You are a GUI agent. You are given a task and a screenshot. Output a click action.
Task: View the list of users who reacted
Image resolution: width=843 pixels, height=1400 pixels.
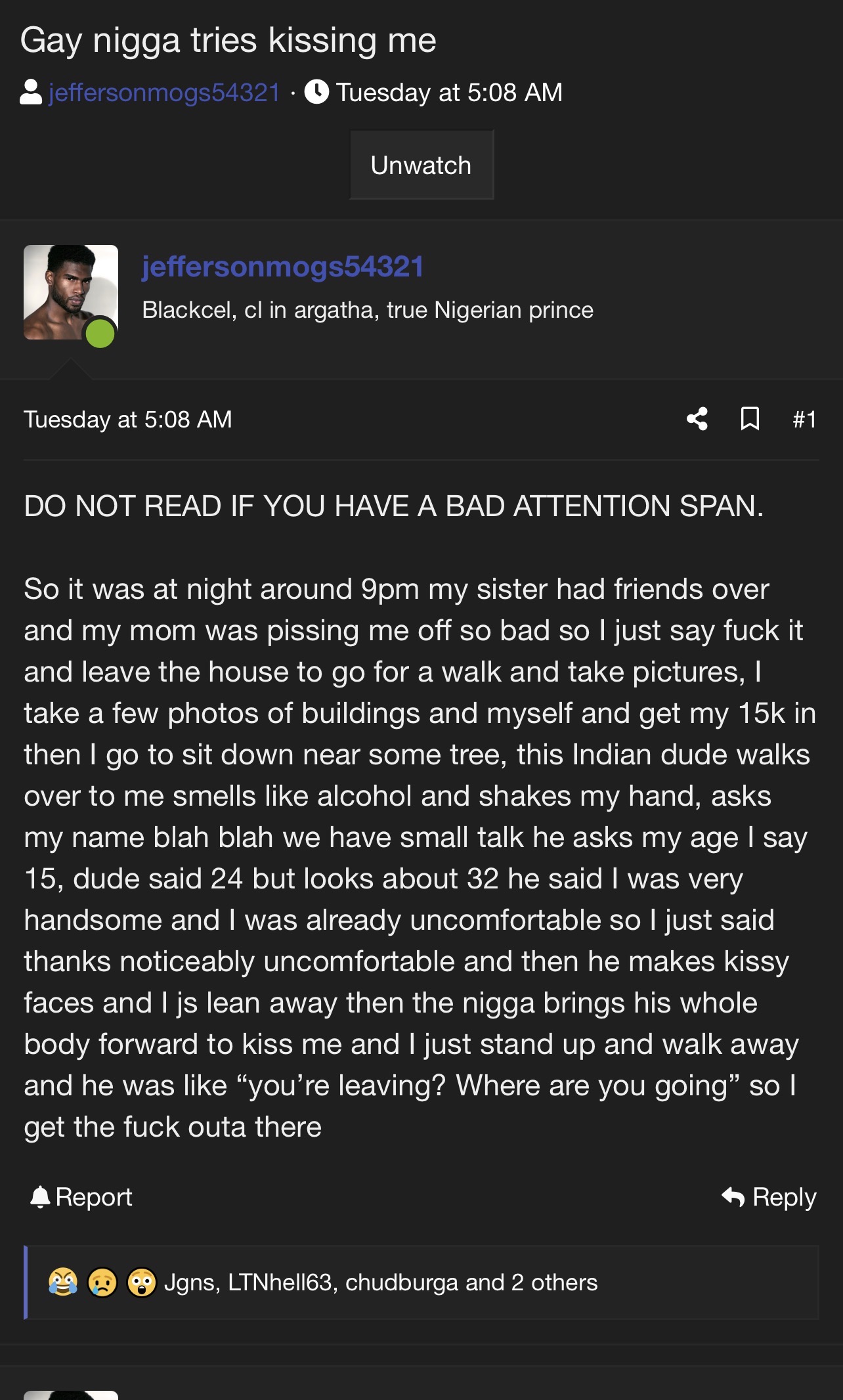click(380, 1282)
